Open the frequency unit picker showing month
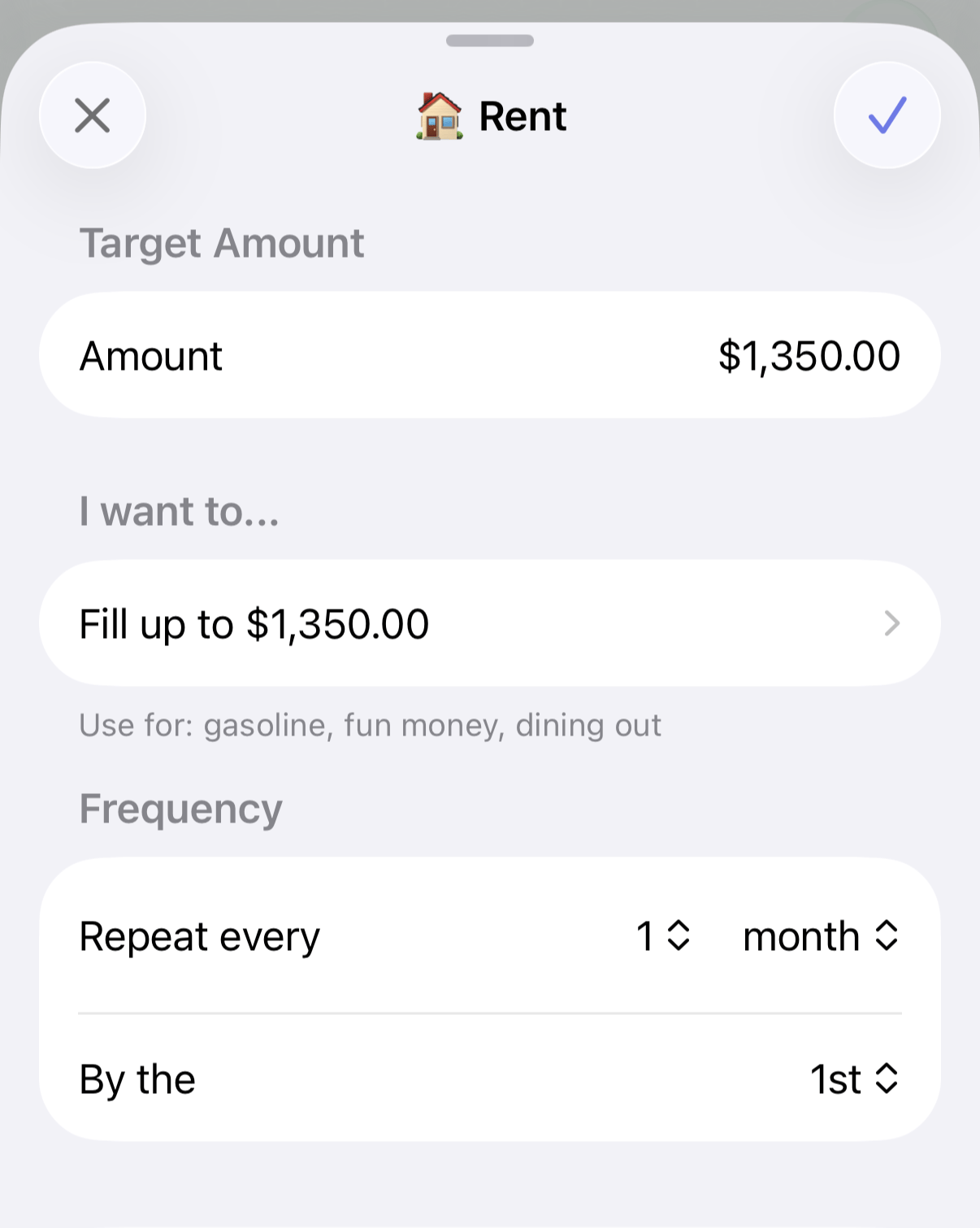Viewport: 980px width, 1228px height. (821, 936)
